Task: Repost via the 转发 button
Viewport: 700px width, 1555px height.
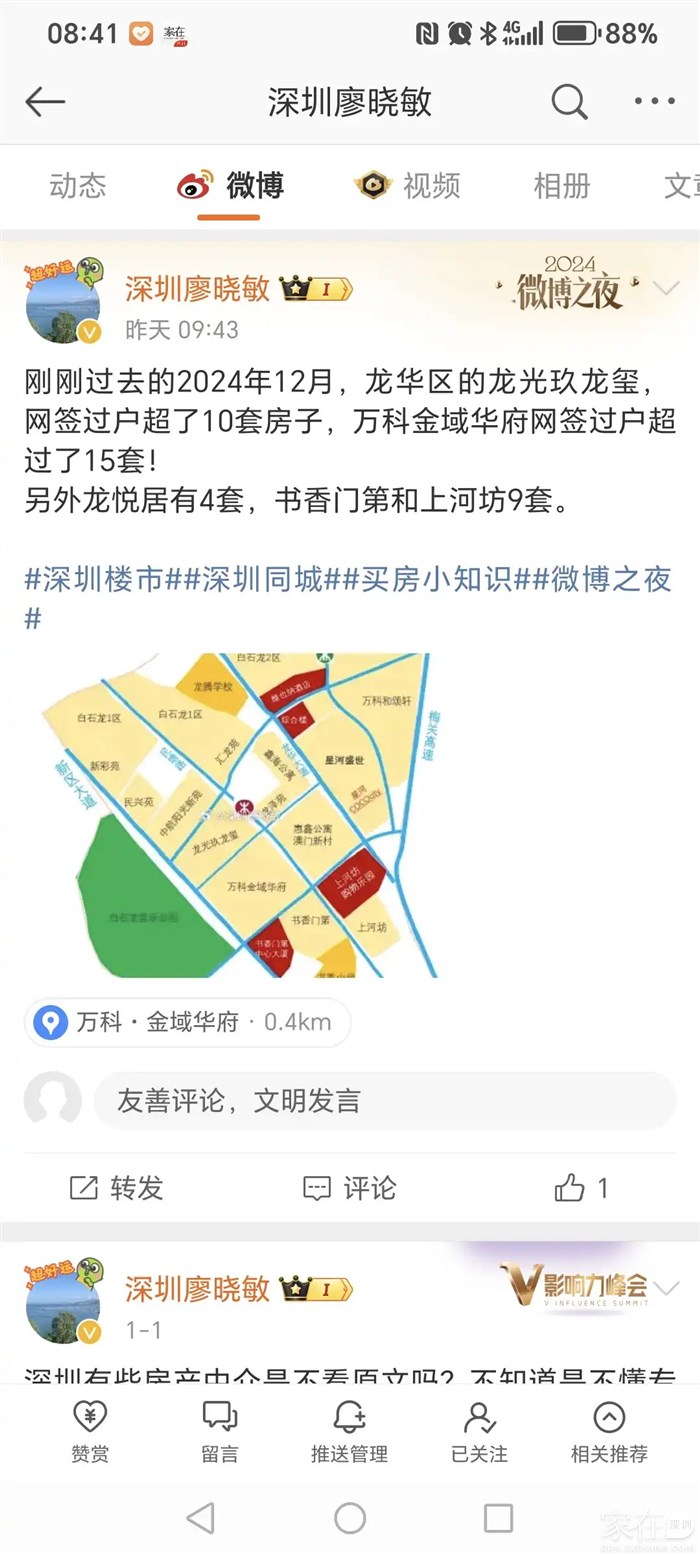Action: tap(116, 1188)
